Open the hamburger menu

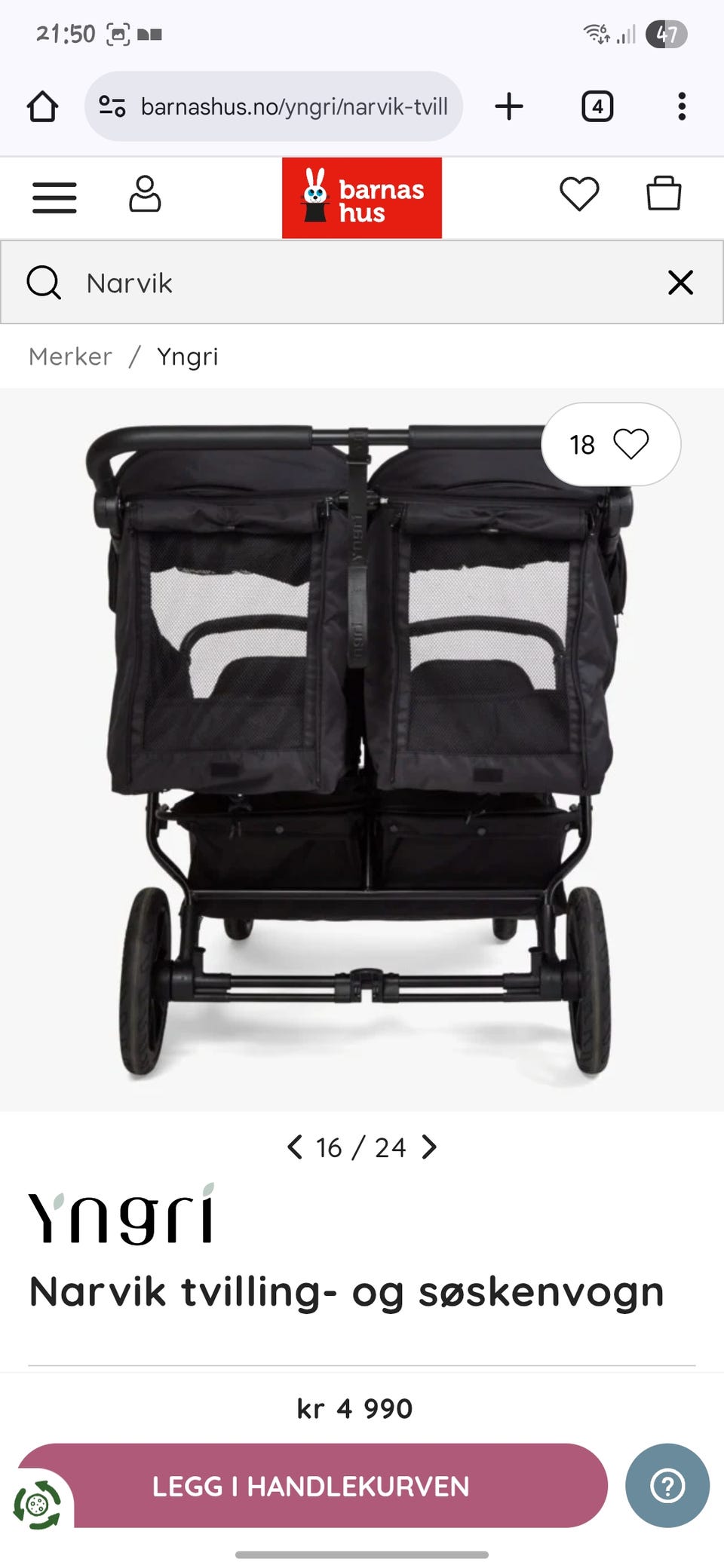coord(54,198)
